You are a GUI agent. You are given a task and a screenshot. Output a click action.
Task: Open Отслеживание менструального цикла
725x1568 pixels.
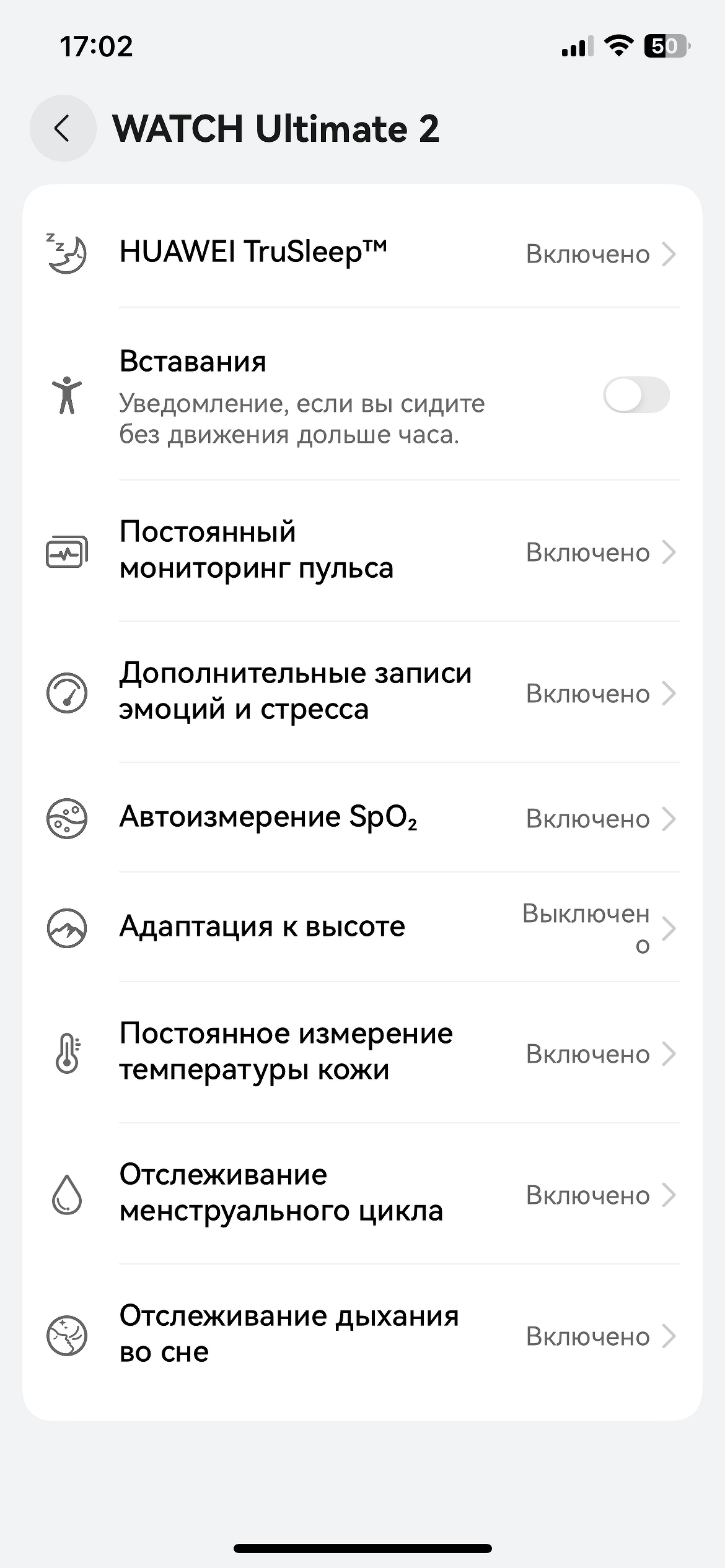pyautogui.click(x=362, y=1194)
